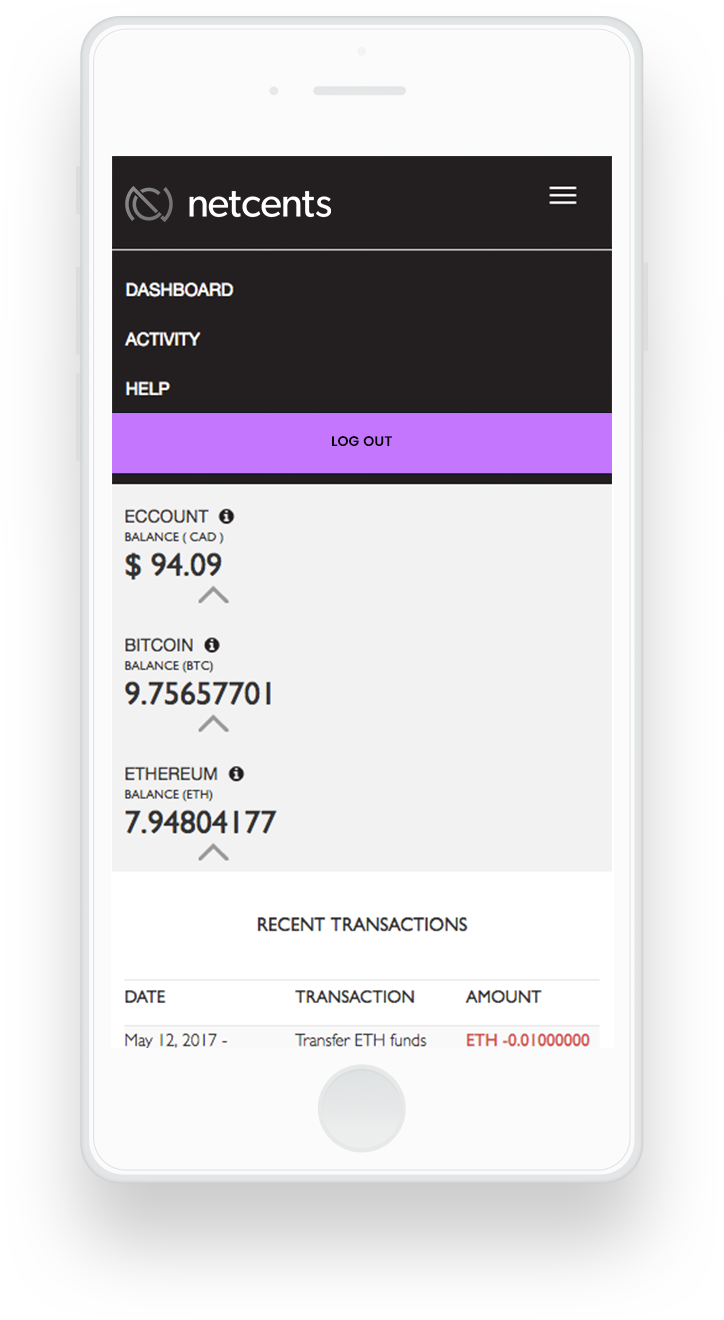The image size is (724, 1320).
Task: Show info about the Bitcoin balance
Action: click(211, 645)
